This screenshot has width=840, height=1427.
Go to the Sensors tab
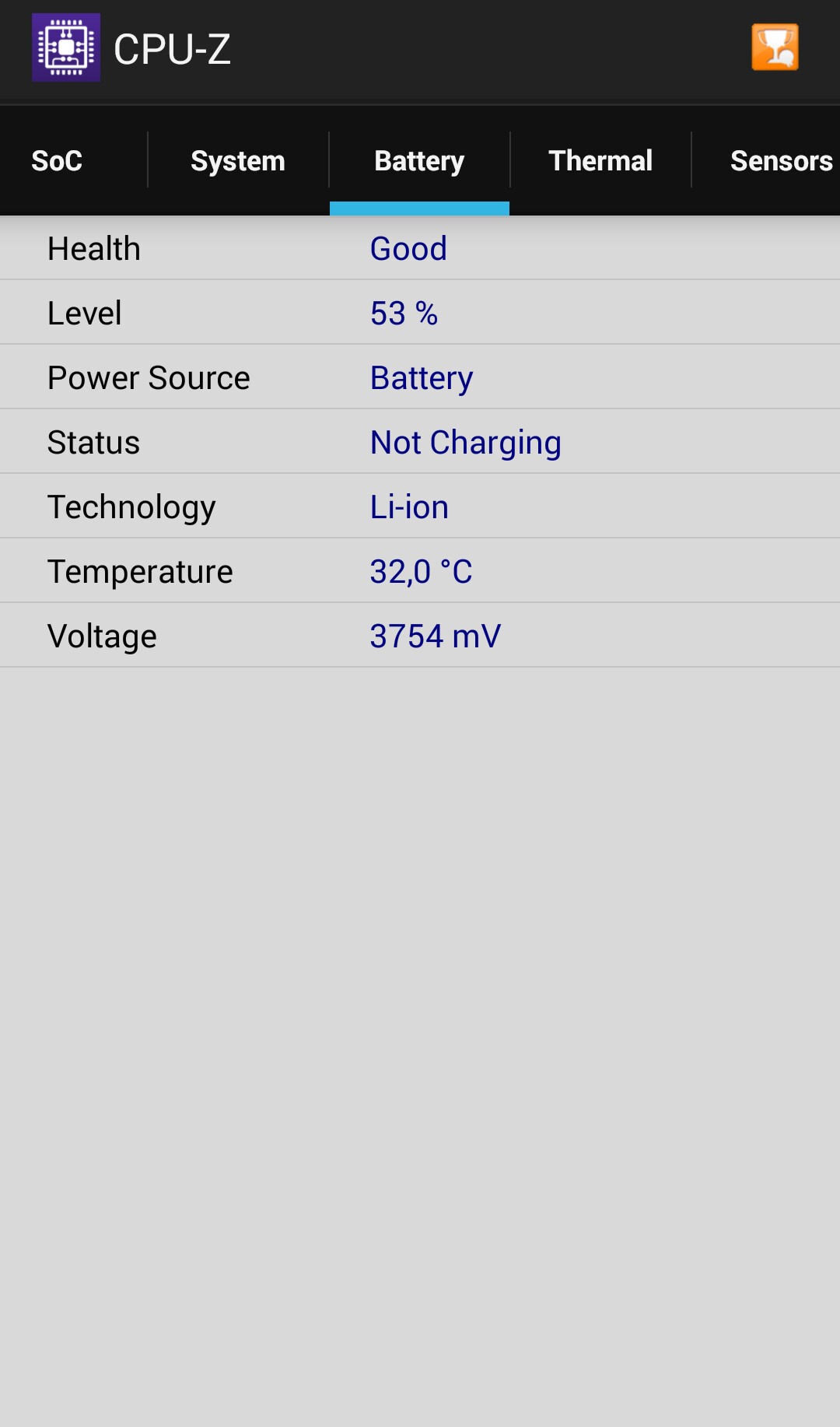[x=780, y=161]
